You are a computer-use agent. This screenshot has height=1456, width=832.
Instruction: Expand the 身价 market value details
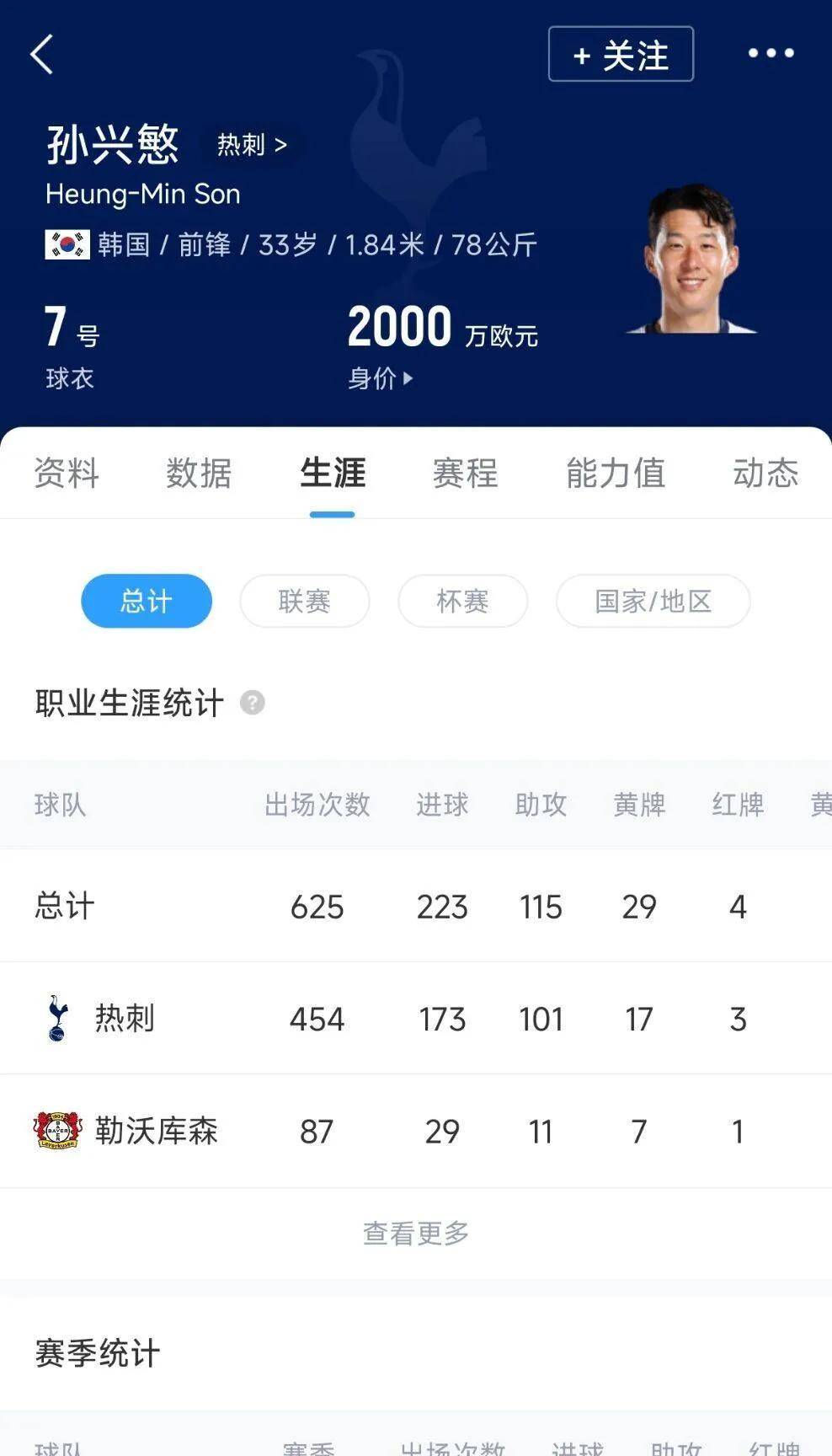[381, 378]
